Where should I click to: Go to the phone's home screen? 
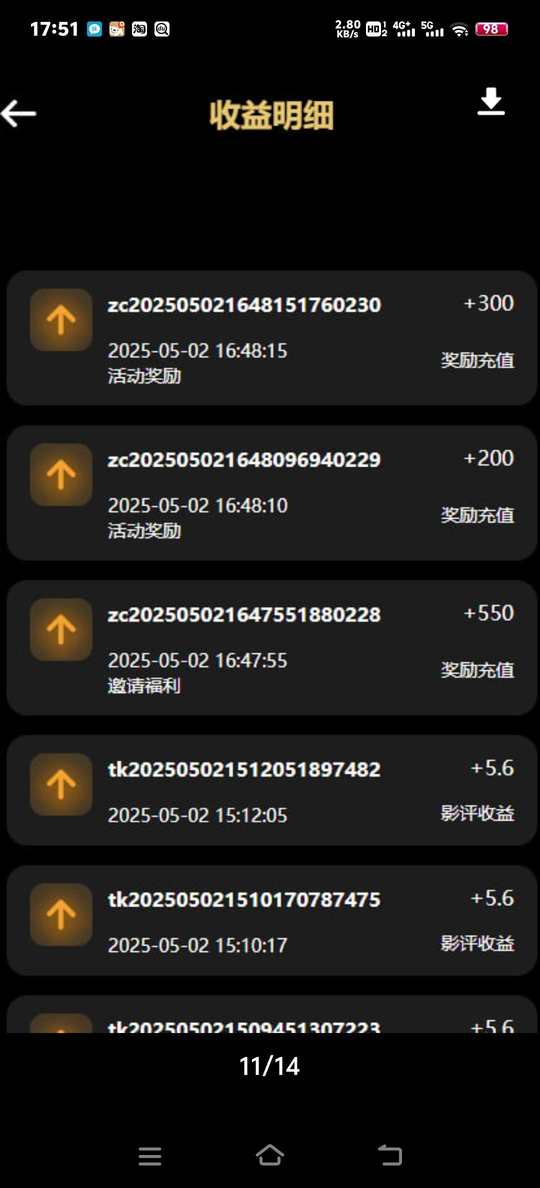tap(270, 1155)
